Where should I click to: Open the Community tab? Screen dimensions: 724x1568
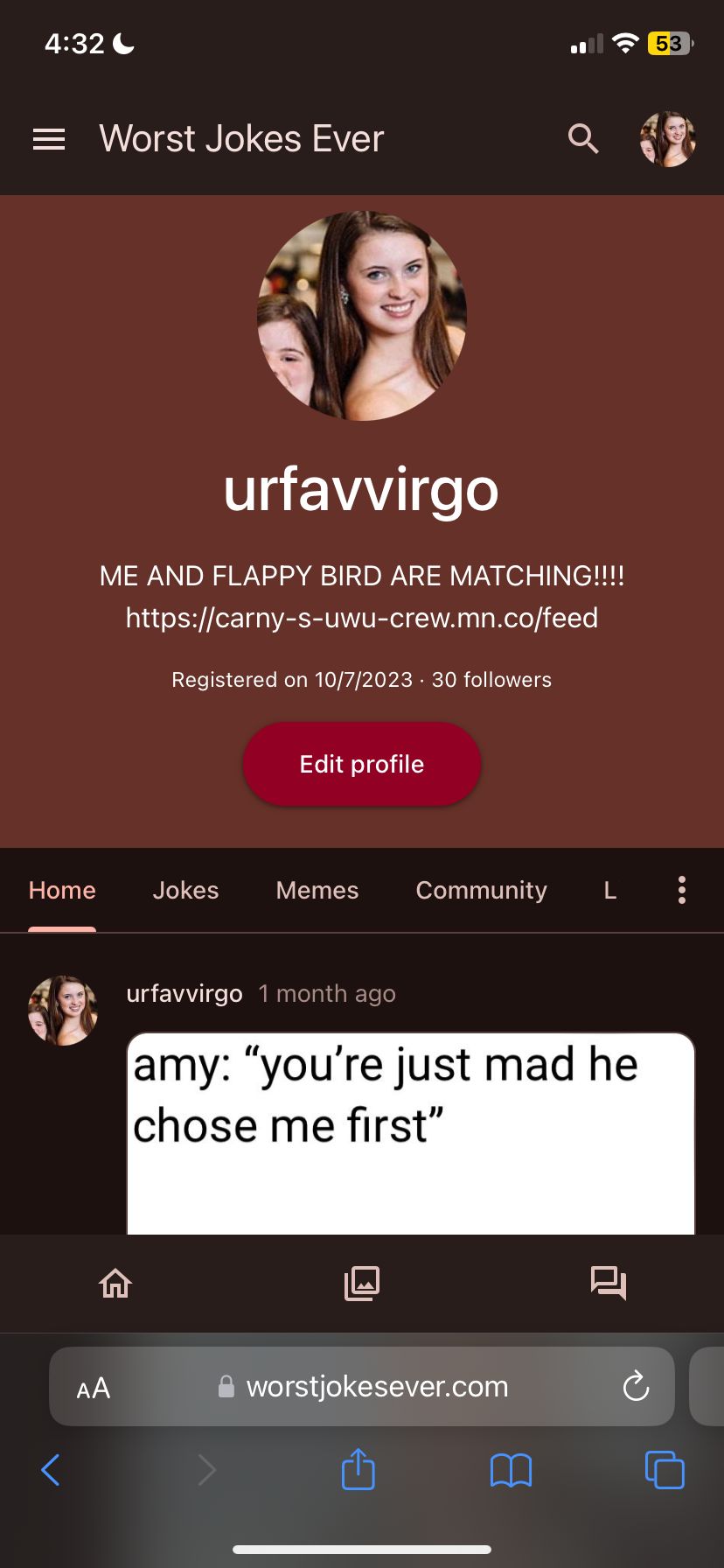point(481,890)
